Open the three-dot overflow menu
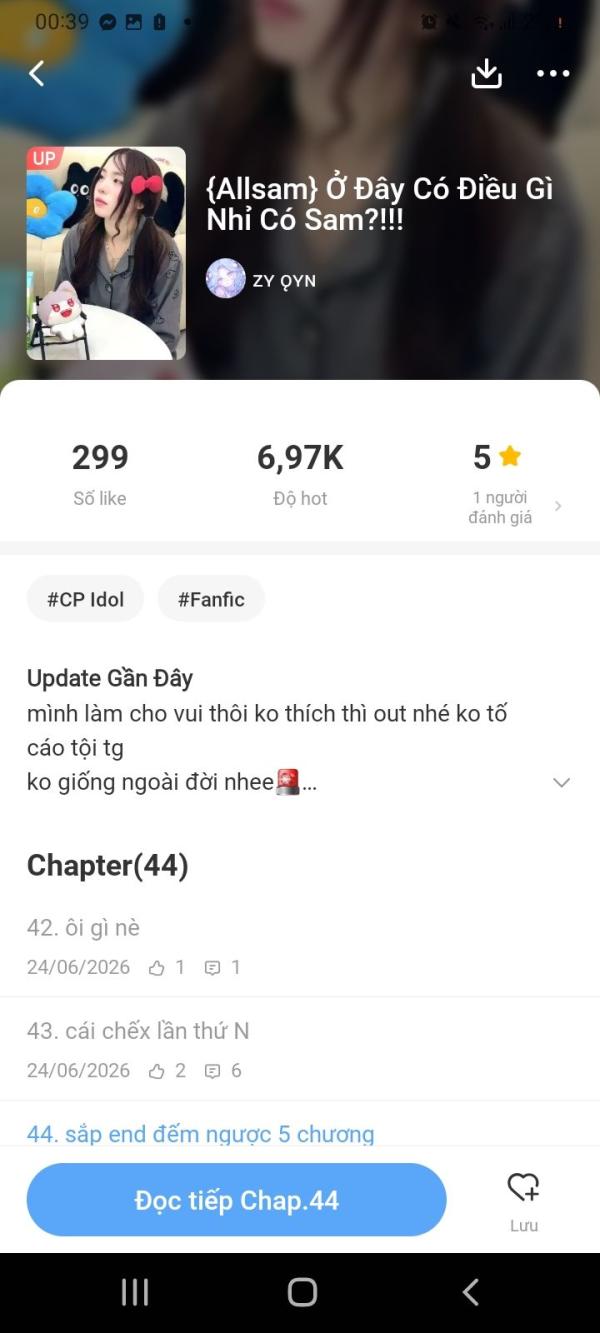Image resolution: width=600 pixels, height=1333 pixels. point(553,73)
